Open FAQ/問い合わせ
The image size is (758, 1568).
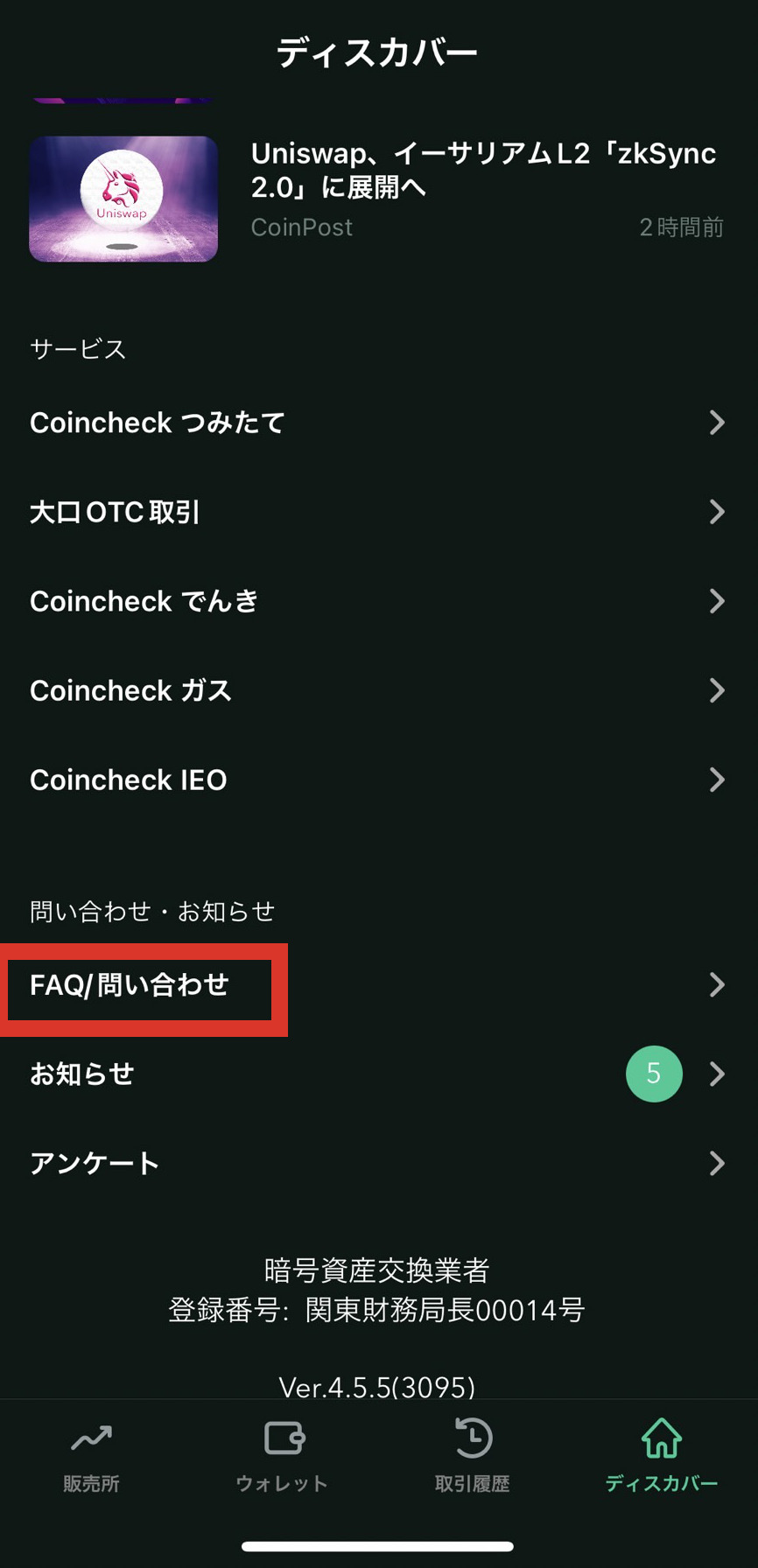[x=378, y=985]
